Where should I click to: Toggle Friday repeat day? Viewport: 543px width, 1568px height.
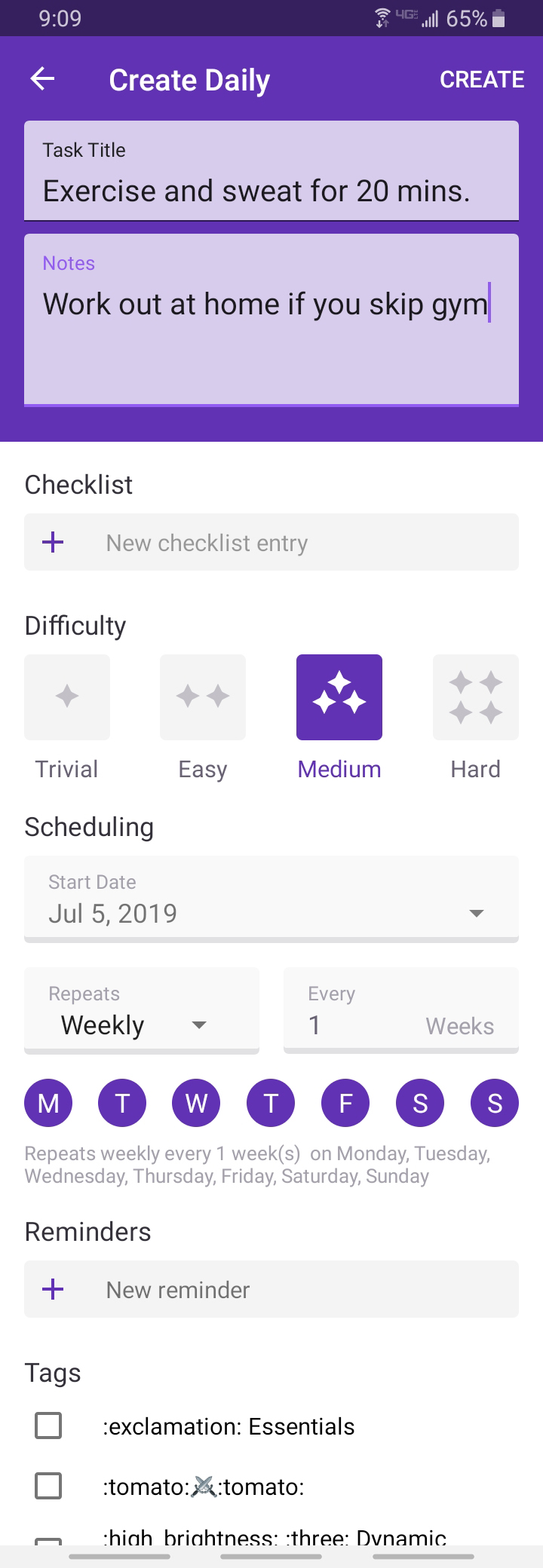(345, 1103)
